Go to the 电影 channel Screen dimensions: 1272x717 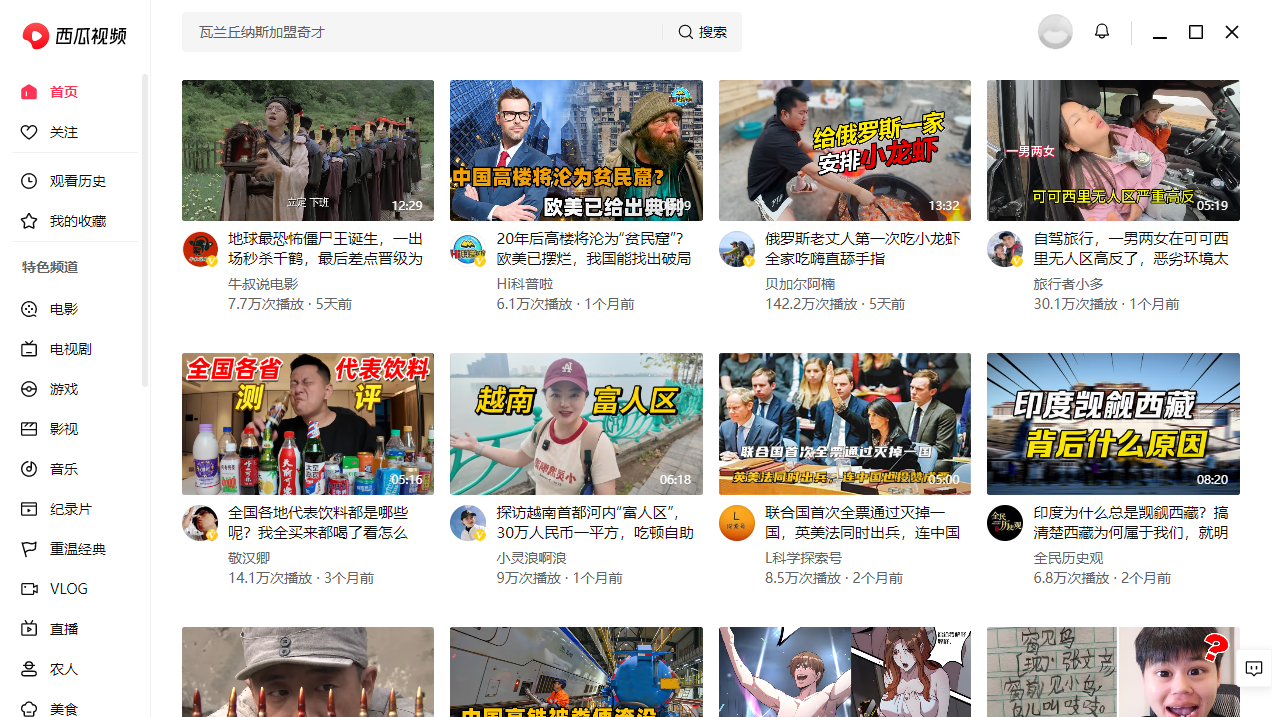click(63, 309)
